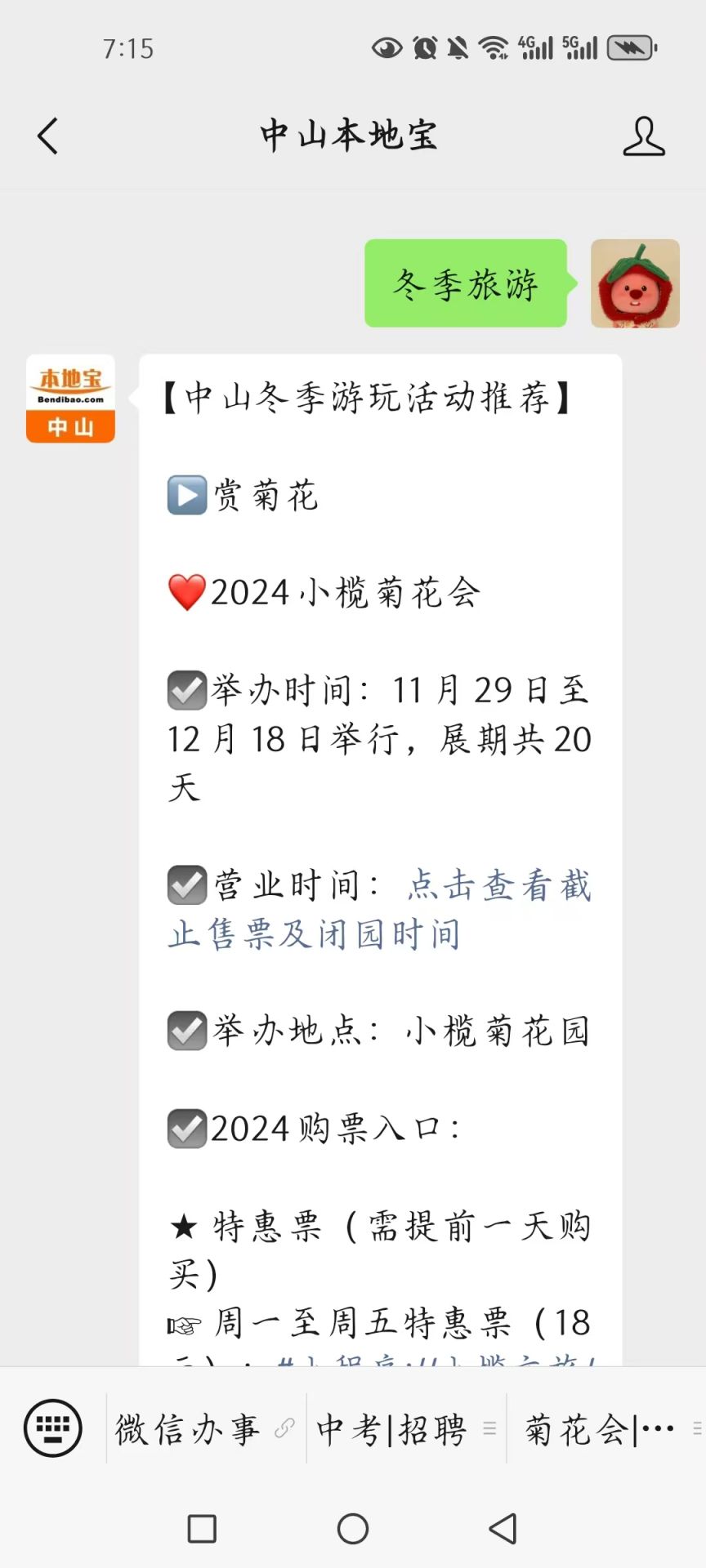Open link 点击查看截止售票及闭园时间
The height and width of the screenshot is (1568, 706).
coord(380,909)
